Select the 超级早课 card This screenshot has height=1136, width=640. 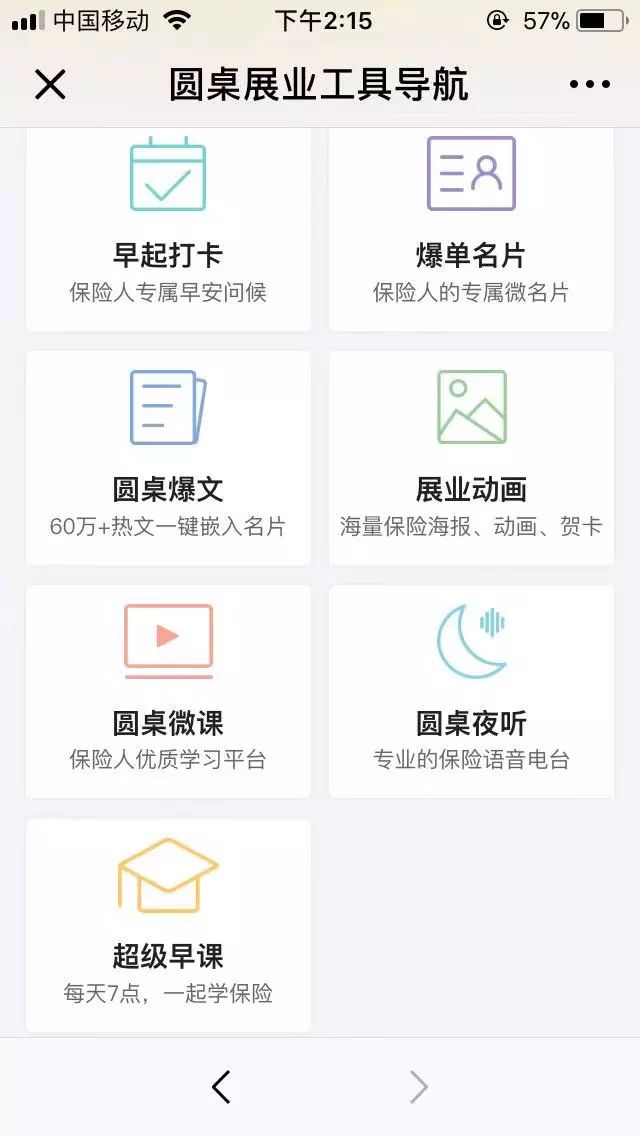coord(168,925)
